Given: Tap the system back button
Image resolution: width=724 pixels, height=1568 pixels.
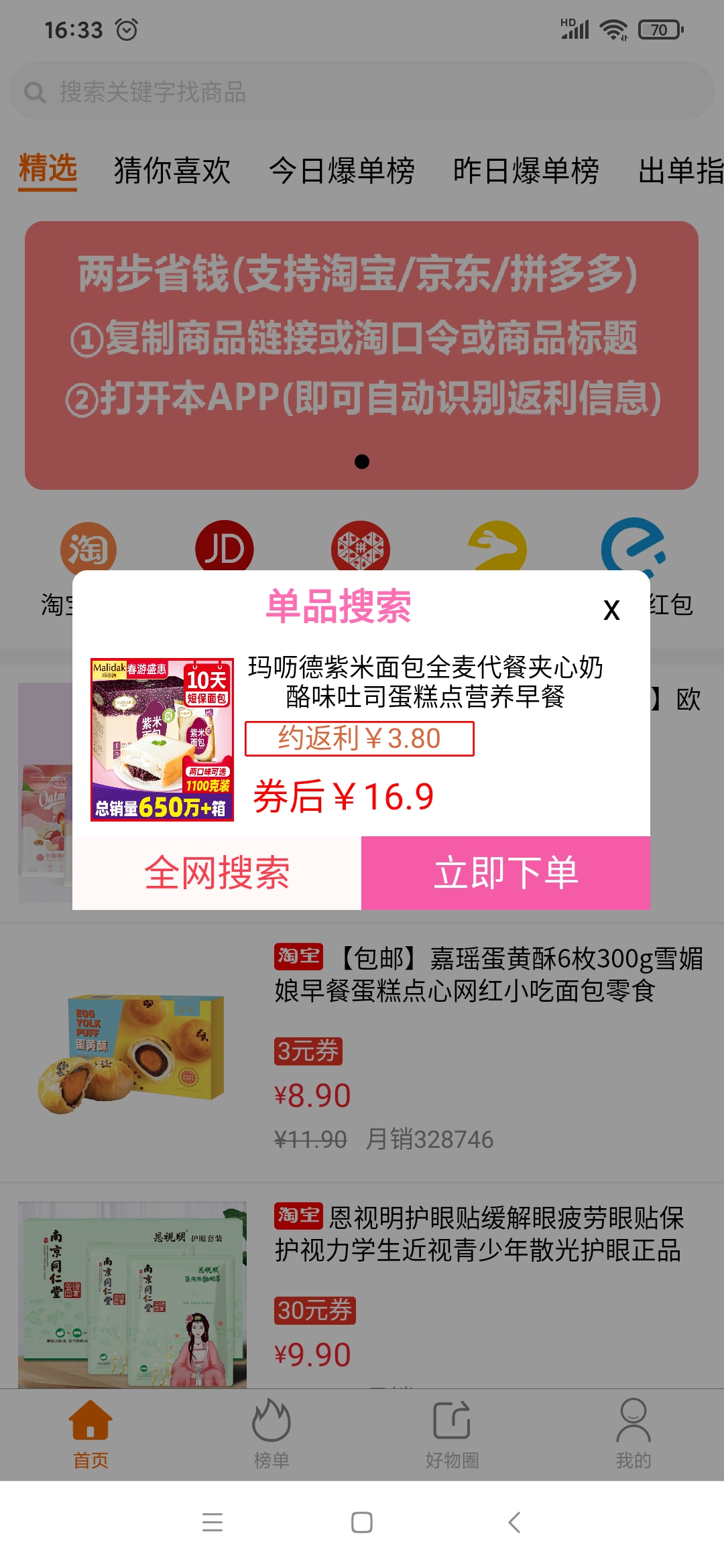Looking at the screenshot, I should pyautogui.click(x=514, y=1522).
